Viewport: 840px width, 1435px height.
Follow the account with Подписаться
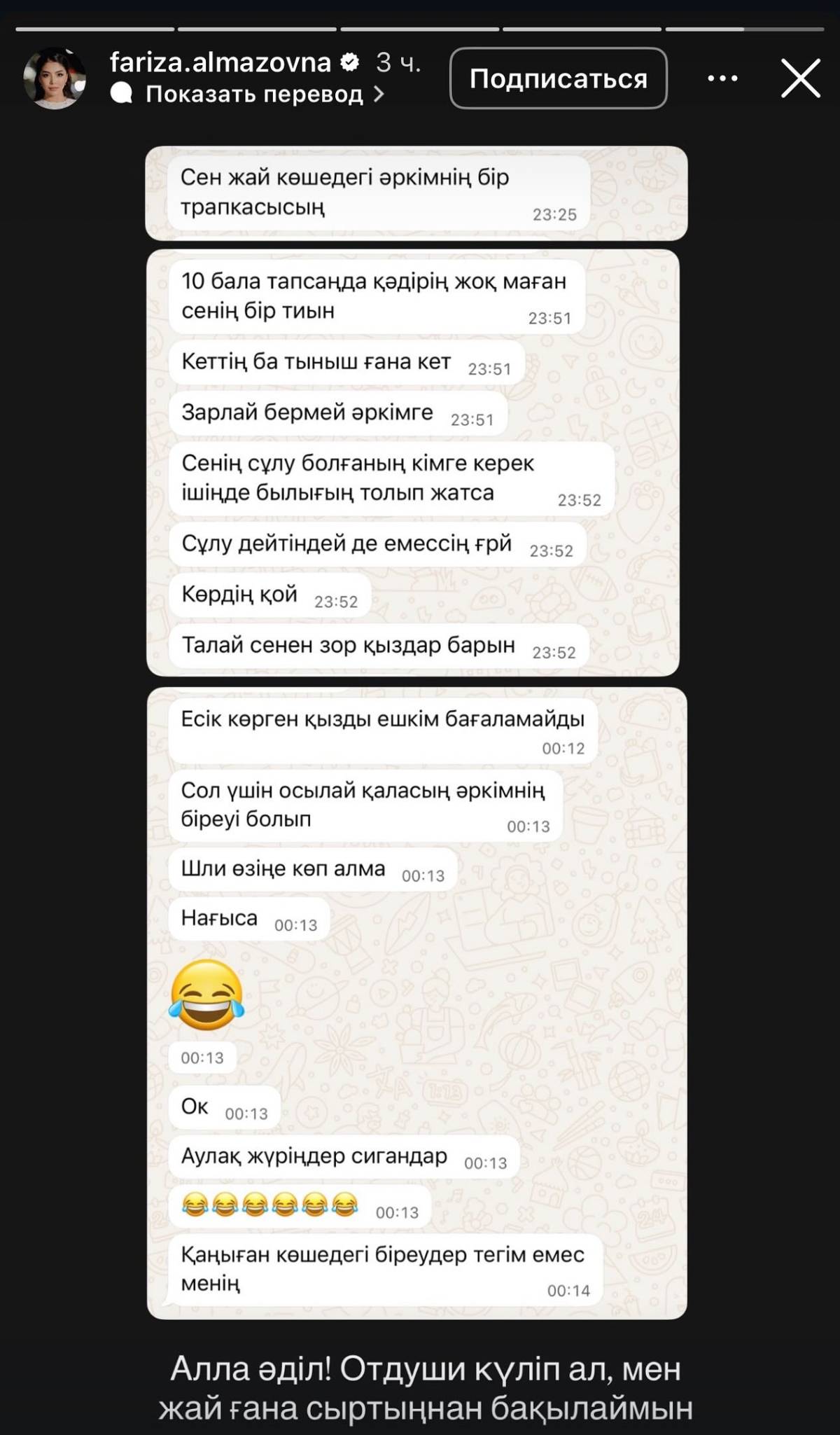(x=558, y=78)
